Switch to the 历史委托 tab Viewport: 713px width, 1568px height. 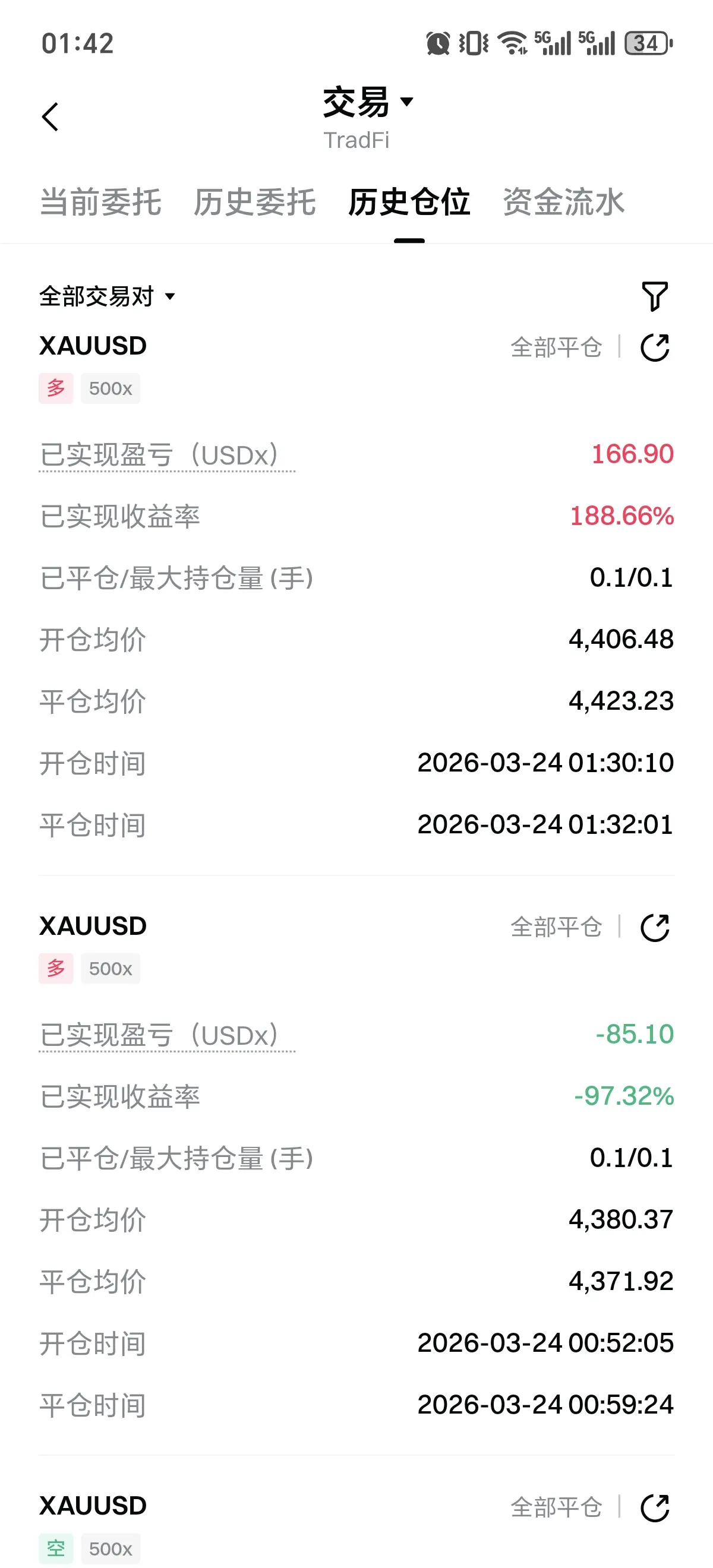point(254,203)
